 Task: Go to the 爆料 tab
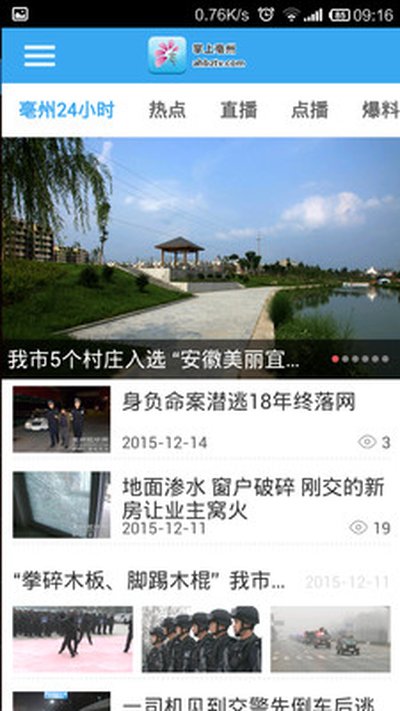click(x=380, y=110)
